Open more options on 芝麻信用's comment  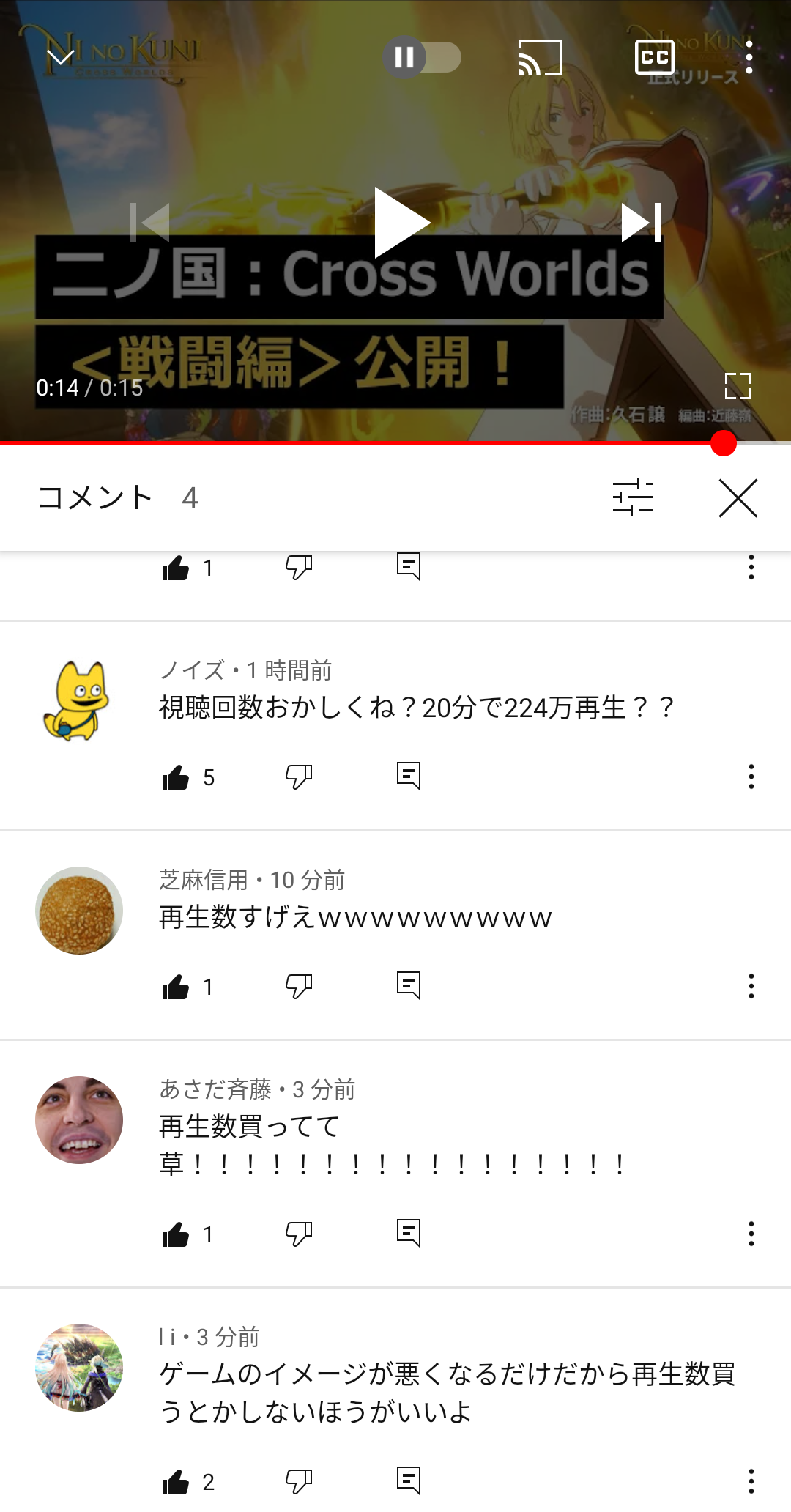751,986
